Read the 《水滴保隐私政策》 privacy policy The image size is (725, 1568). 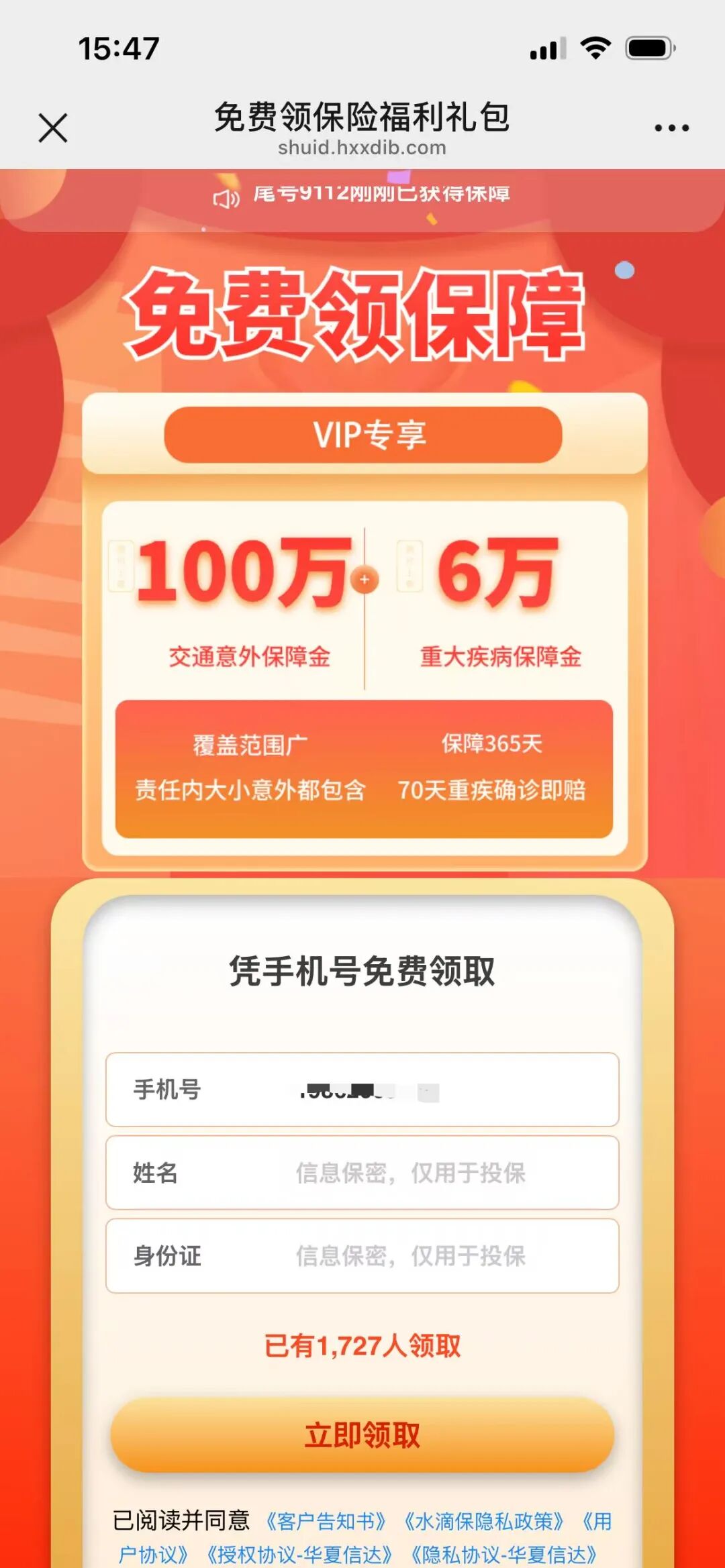[x=483, y=1522]
